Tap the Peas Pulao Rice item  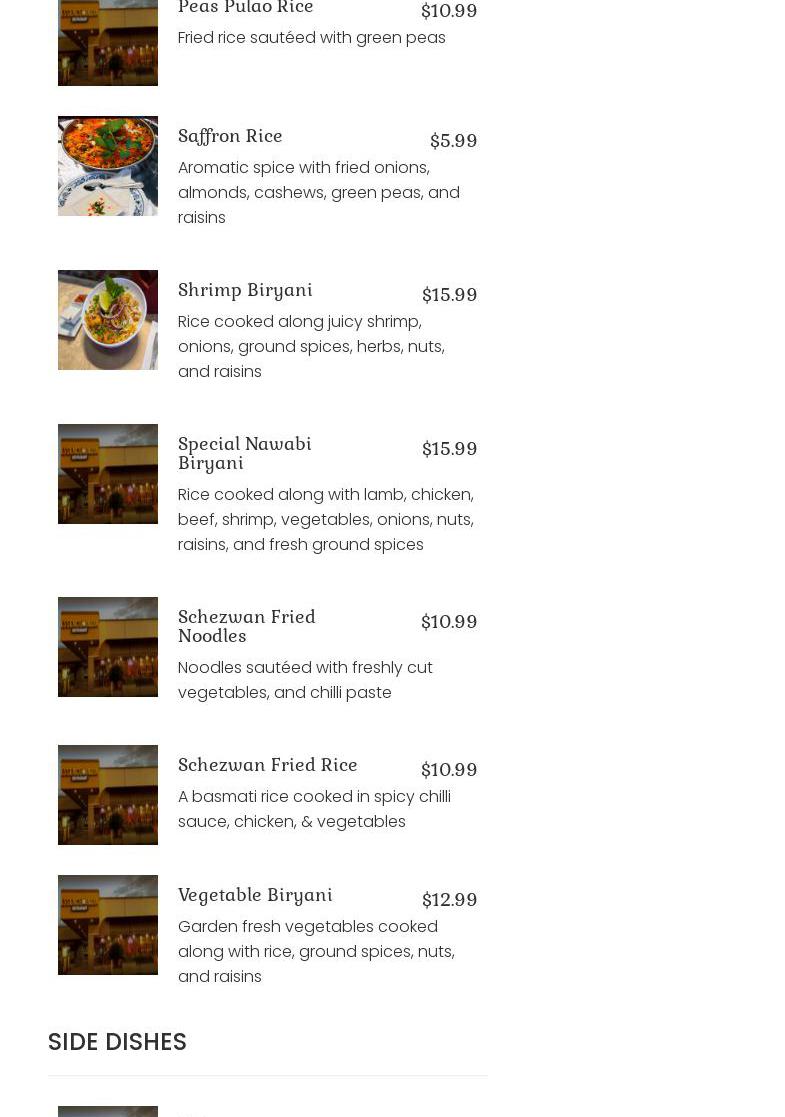tap(245, 9)
